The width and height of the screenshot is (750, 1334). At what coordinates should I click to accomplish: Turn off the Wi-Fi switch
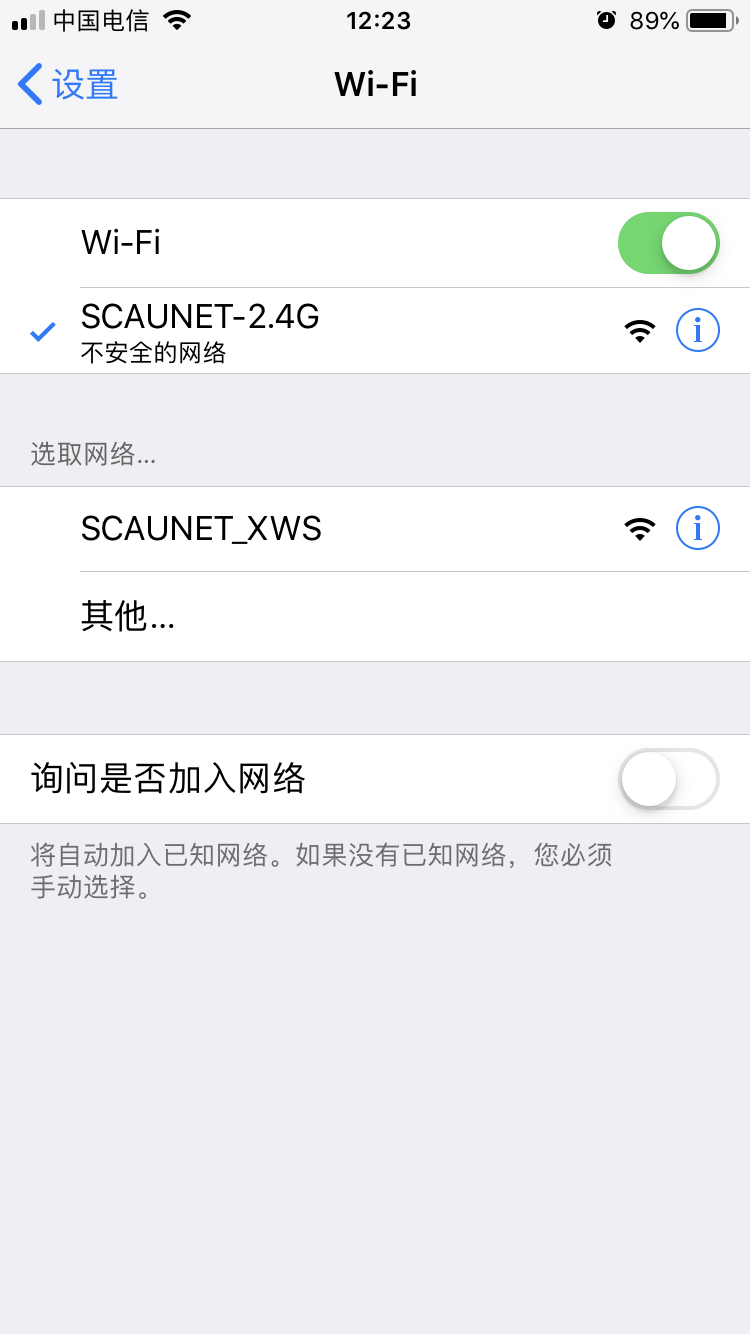668,243
